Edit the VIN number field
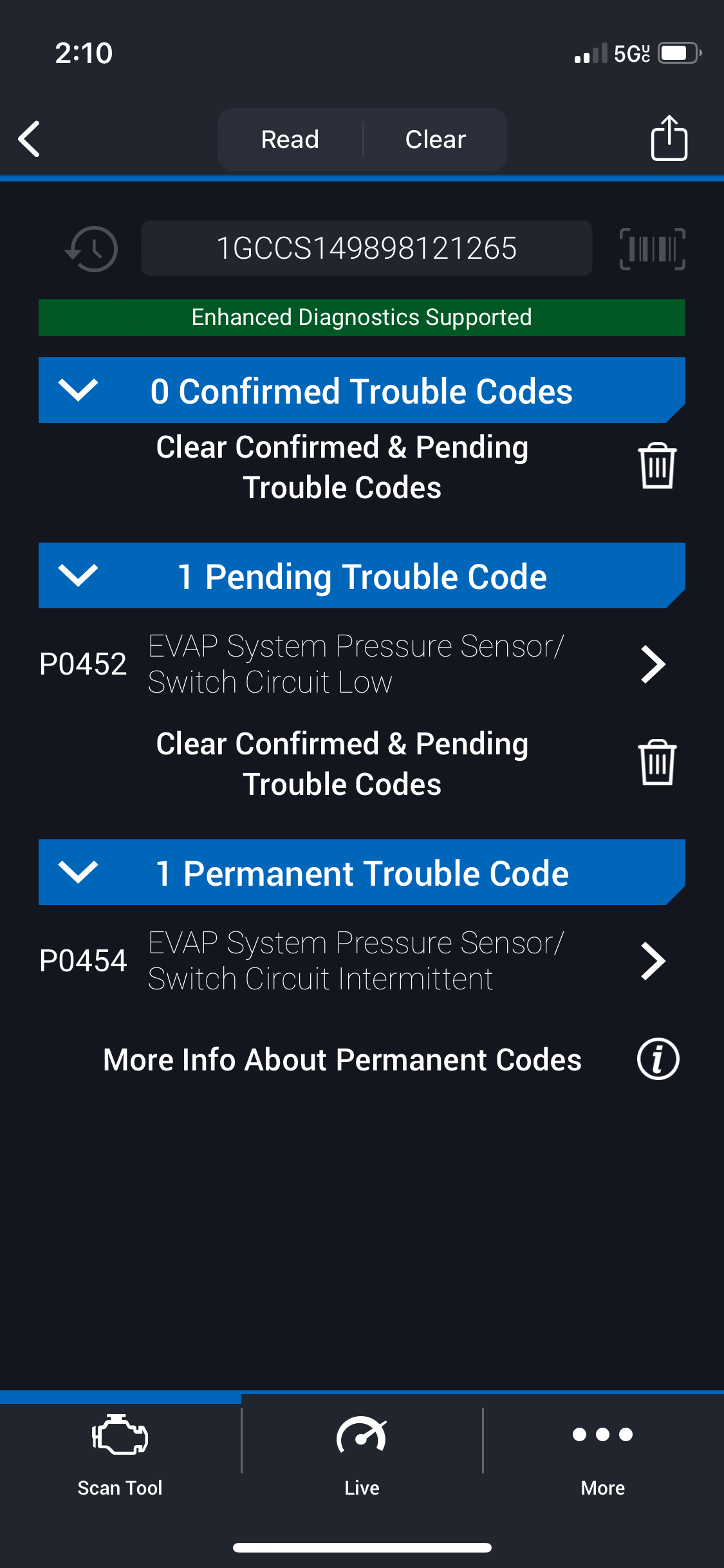The image size is (724, 1568). [366, 248]
